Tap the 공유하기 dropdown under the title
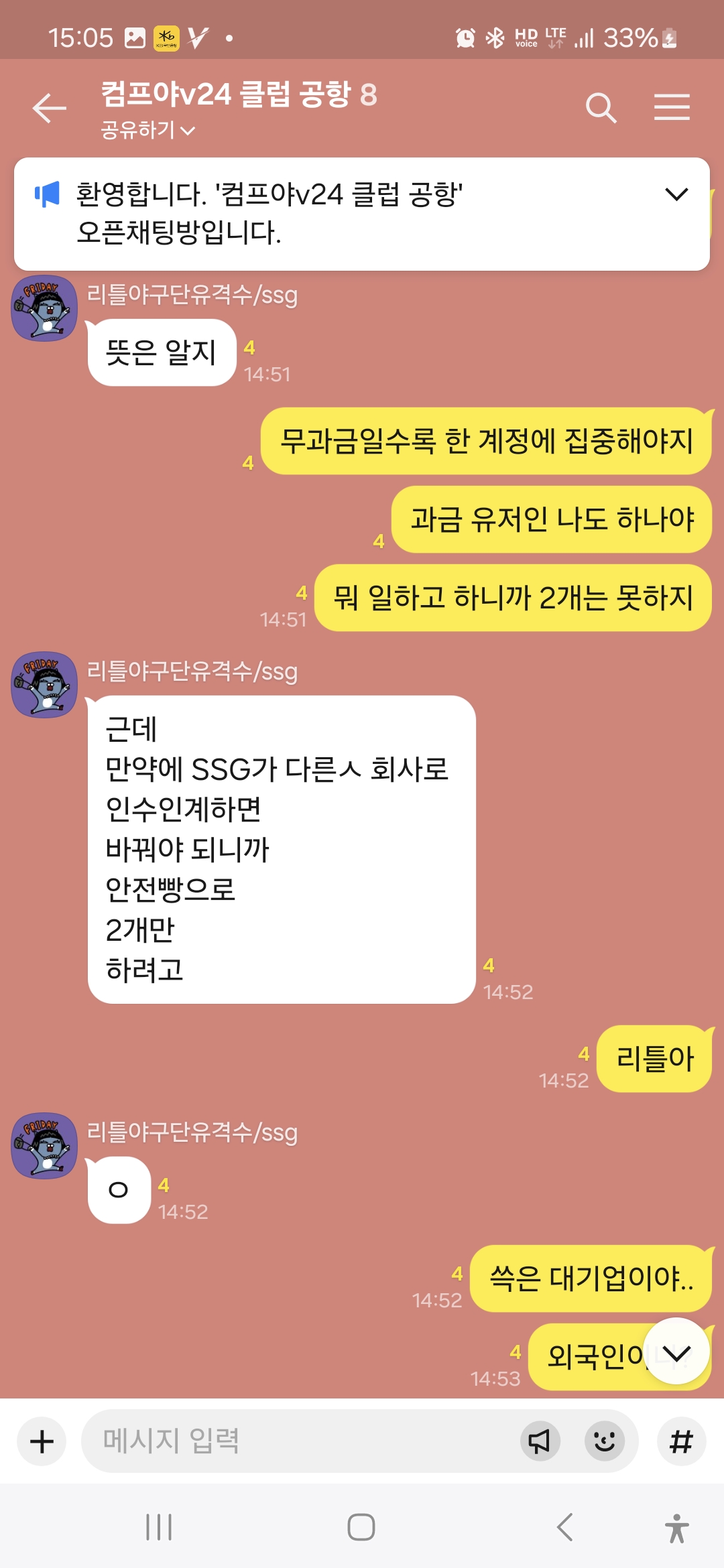Screen dimensions: 724x1568 (x=147, y=130)
